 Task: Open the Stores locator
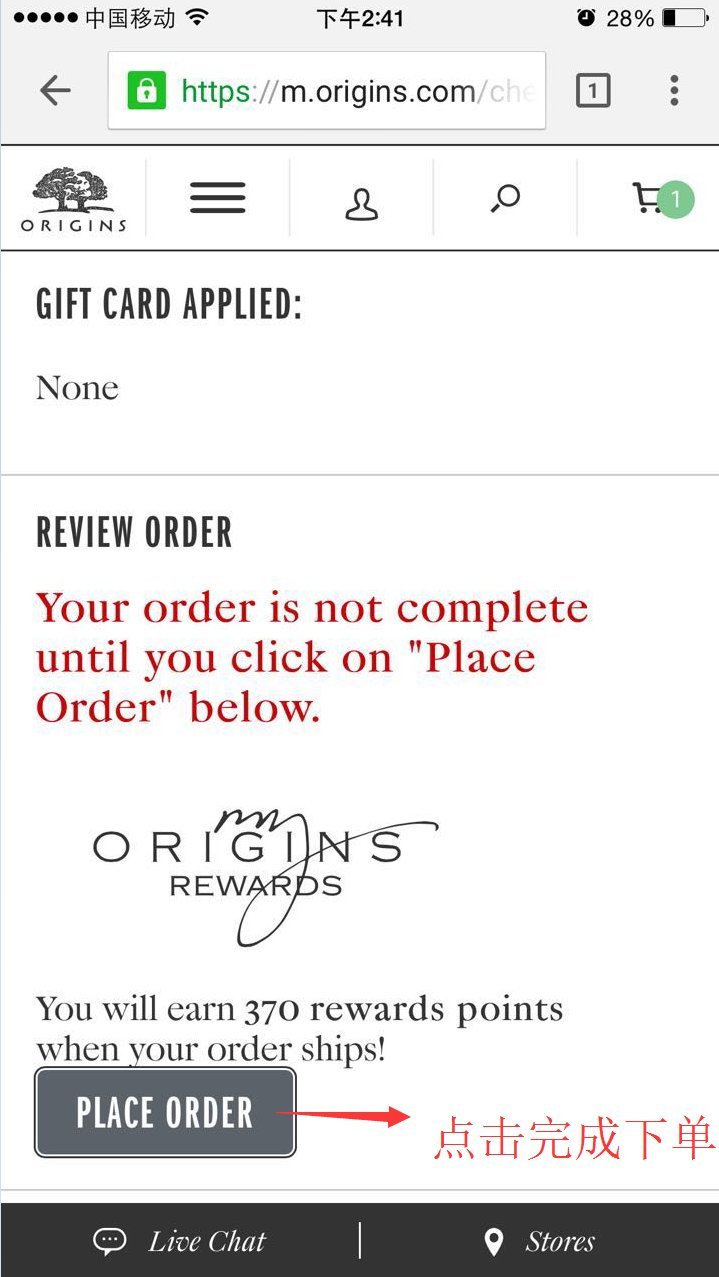click(540, 1241)
